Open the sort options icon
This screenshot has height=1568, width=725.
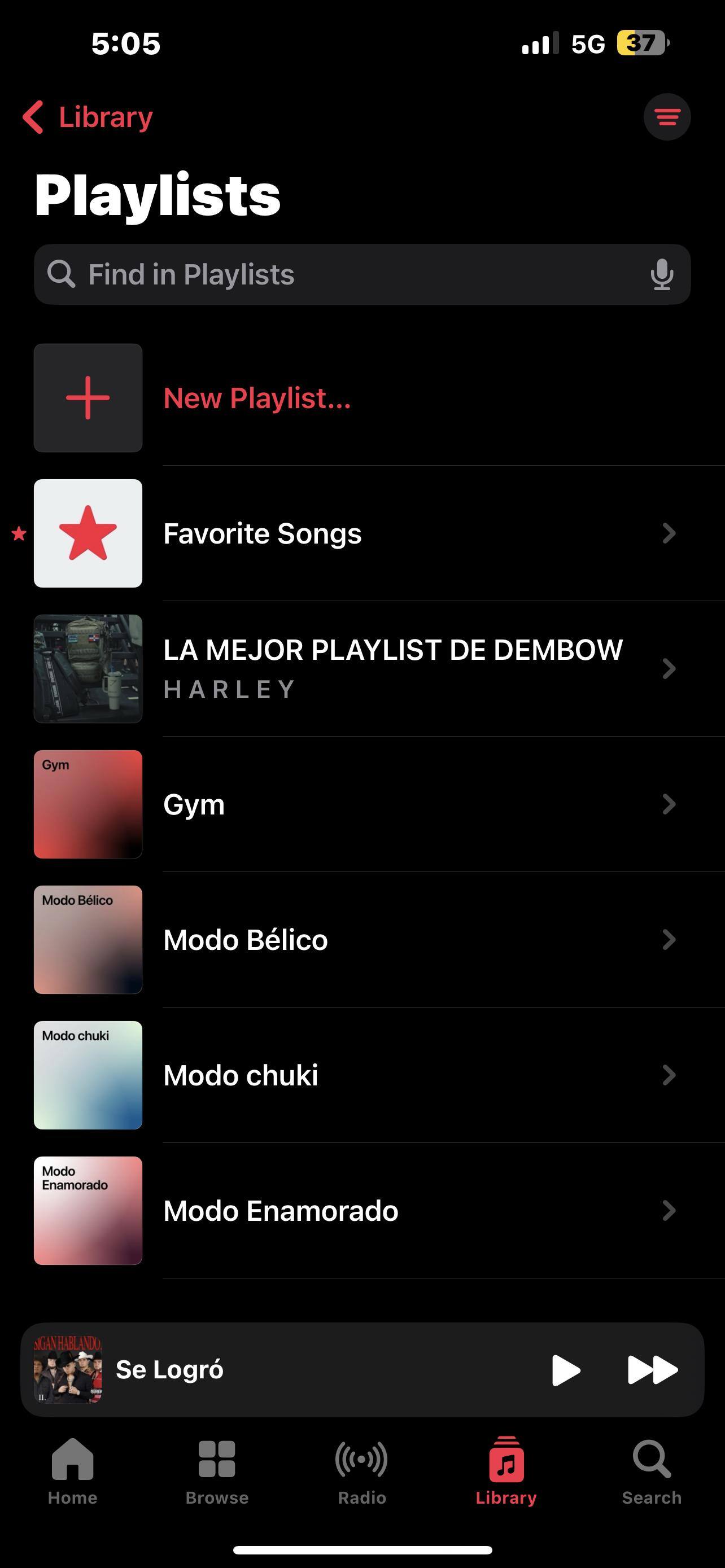[x=667, y=117]
